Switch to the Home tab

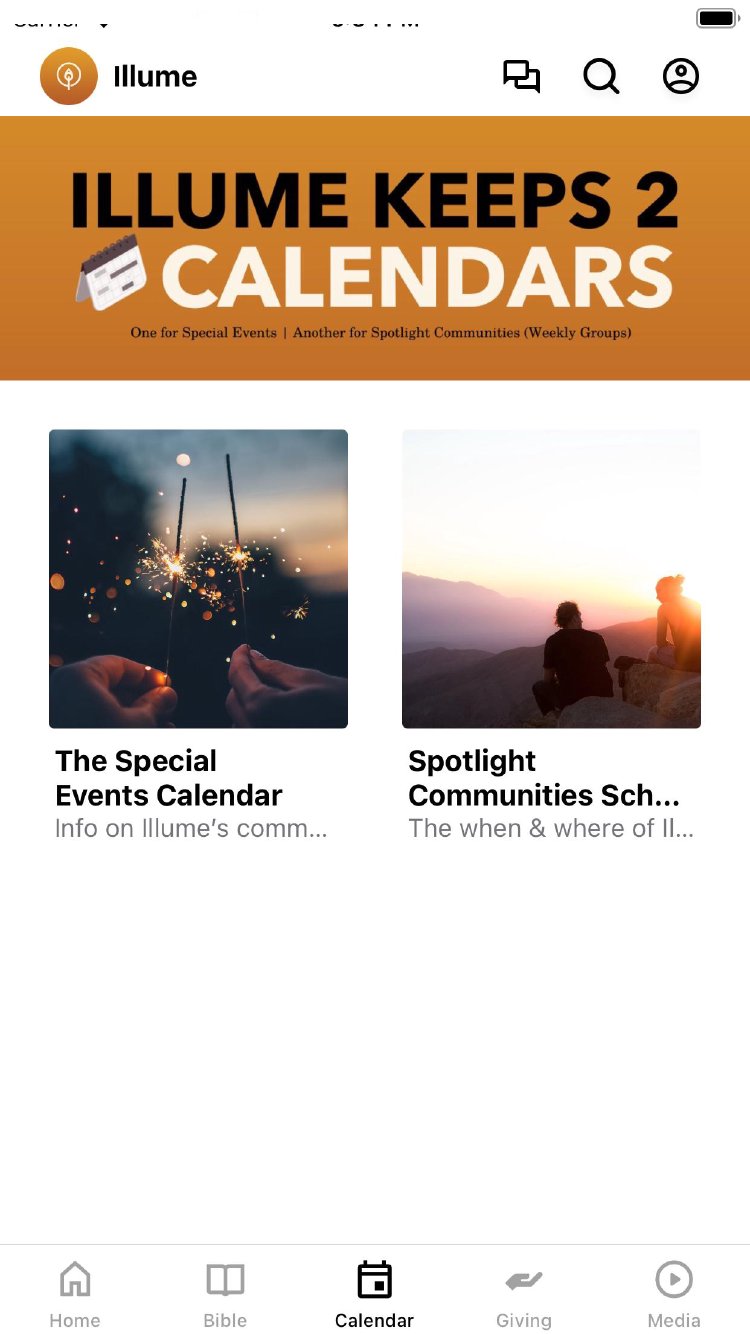pos(75,1294)
